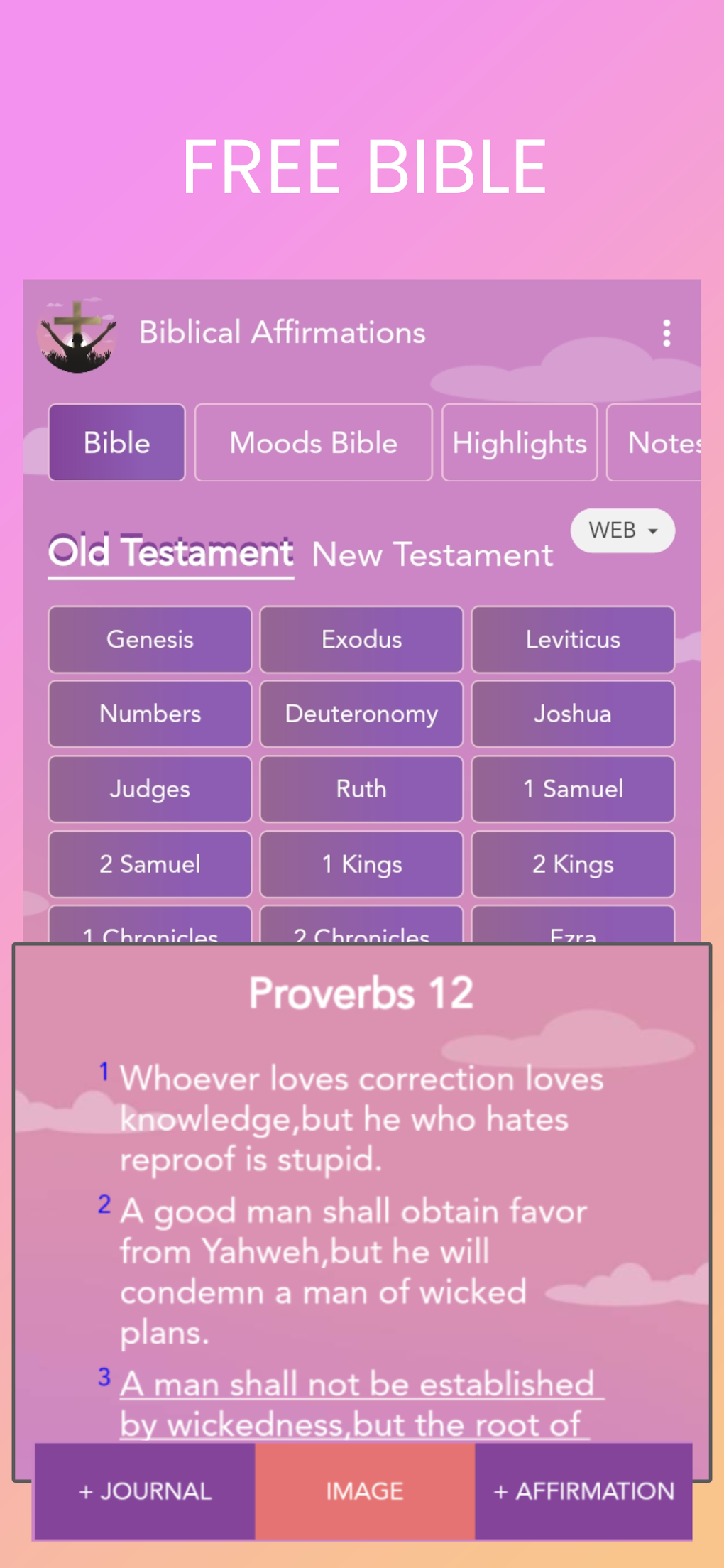Viewport: 724px width, 1568px height.
Task: Open the book of Genesis
Action: (150, 639)
